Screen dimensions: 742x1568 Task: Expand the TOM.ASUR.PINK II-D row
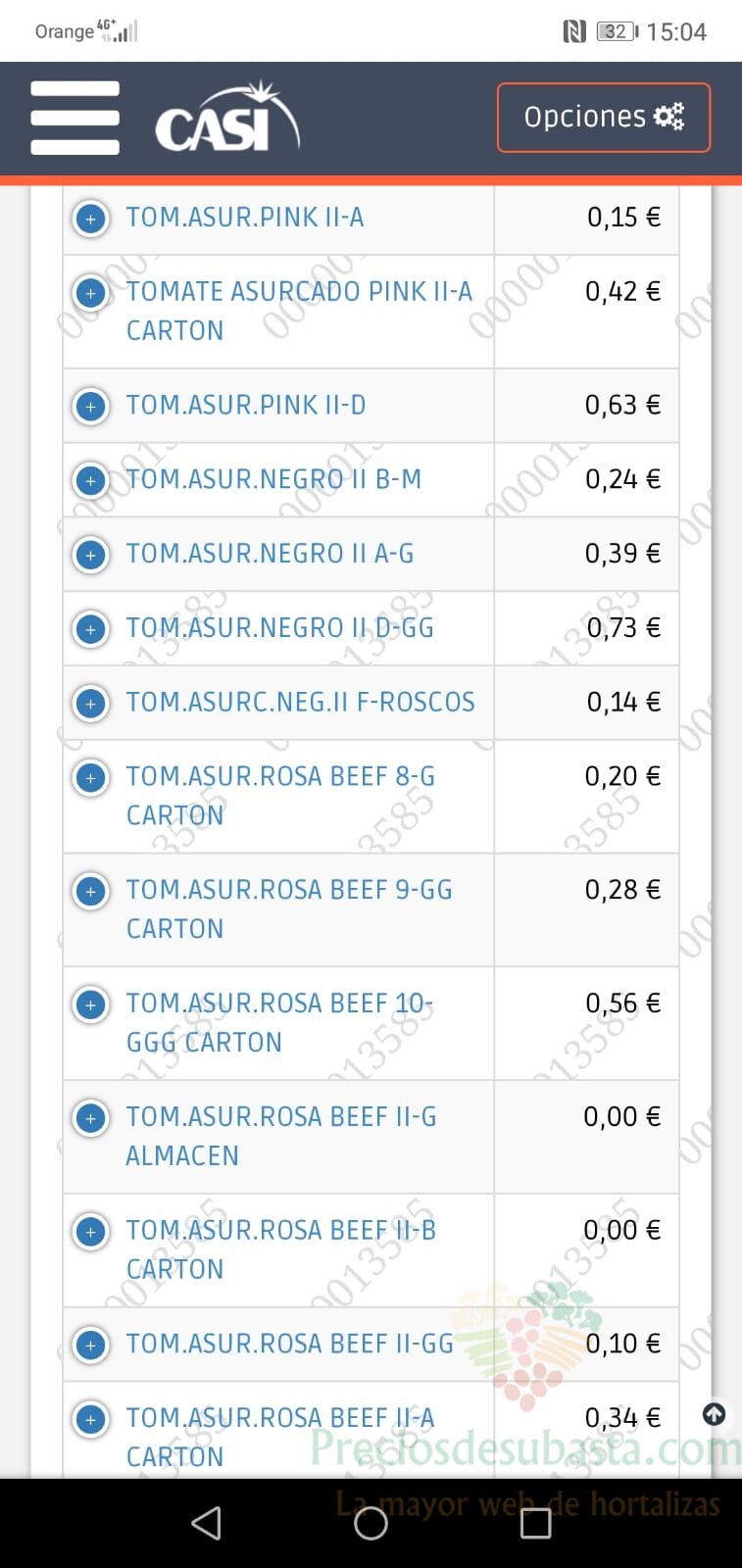[x=91, y=406]
